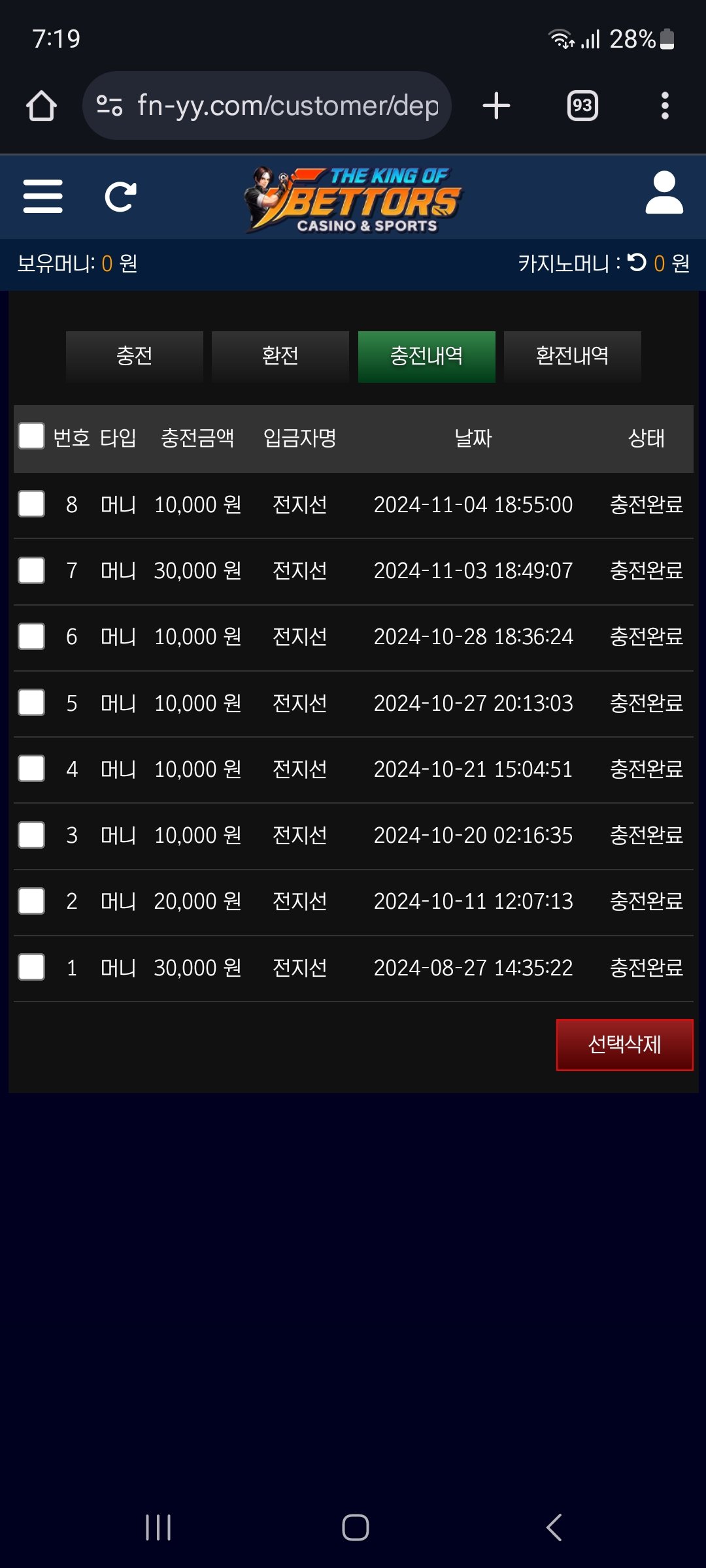The height and width of the screenshot is (1568, 706).
Task: Open the 환전내역 tab
Action: 572,356
